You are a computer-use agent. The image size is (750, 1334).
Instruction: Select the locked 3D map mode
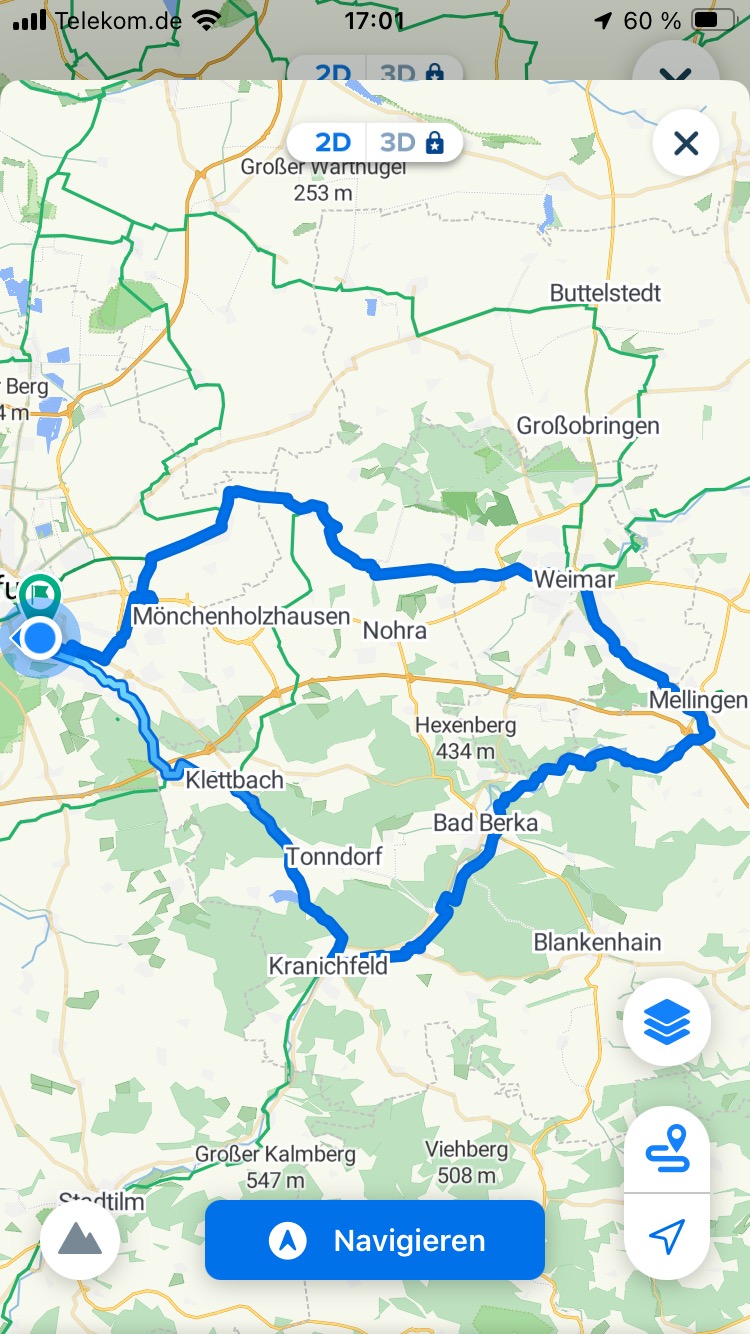point(412,143)
